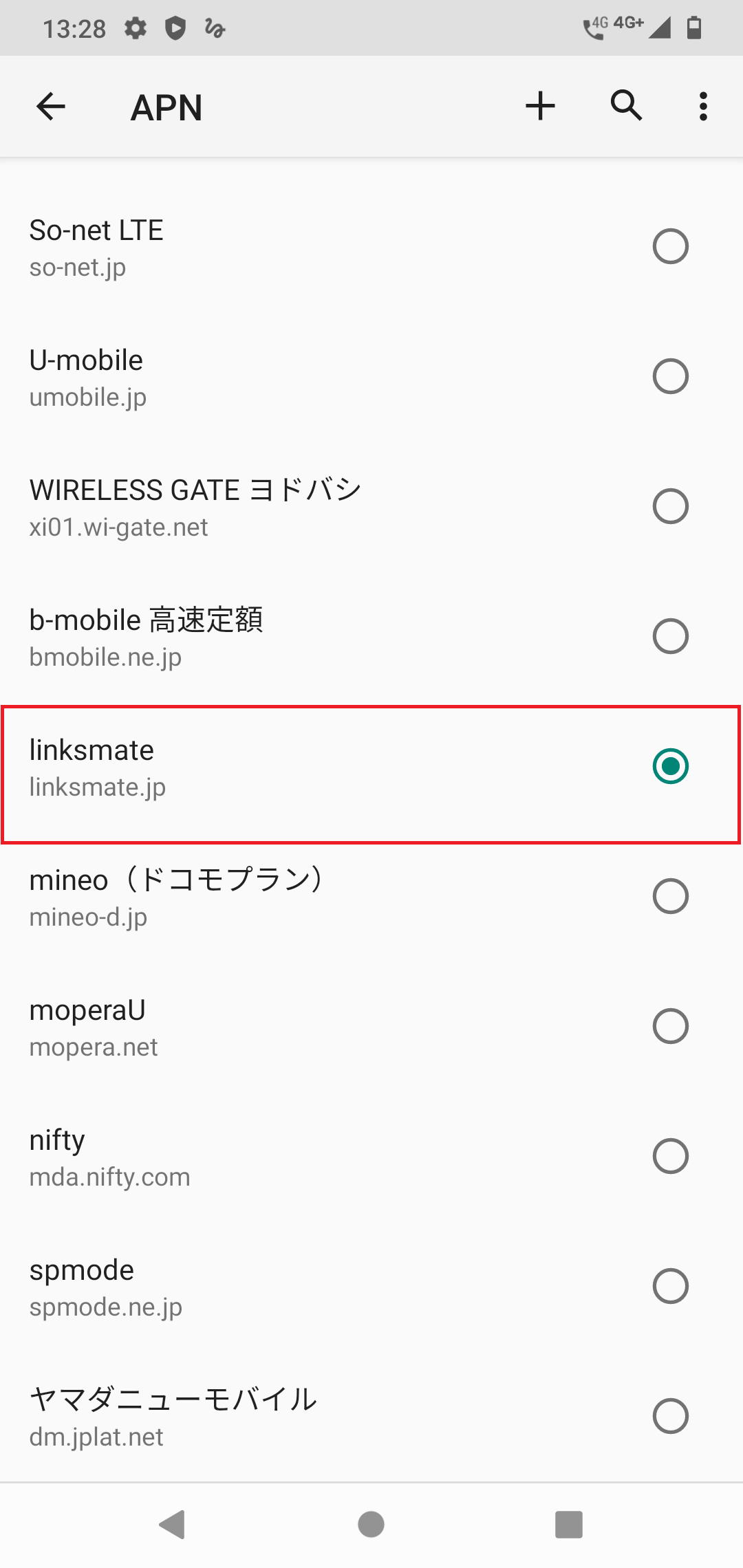Tap the APN title in the header
The height and width of the screenshot is (1568, 743).
166,106
